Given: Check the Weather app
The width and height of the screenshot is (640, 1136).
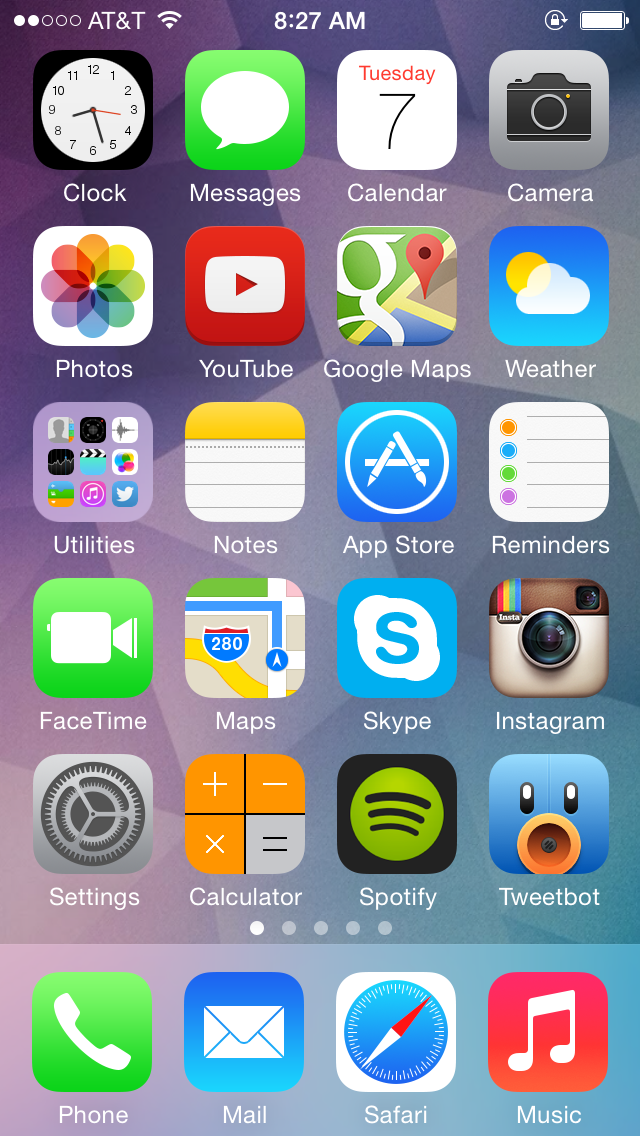Looking at the screenshot, I should 549,286.
